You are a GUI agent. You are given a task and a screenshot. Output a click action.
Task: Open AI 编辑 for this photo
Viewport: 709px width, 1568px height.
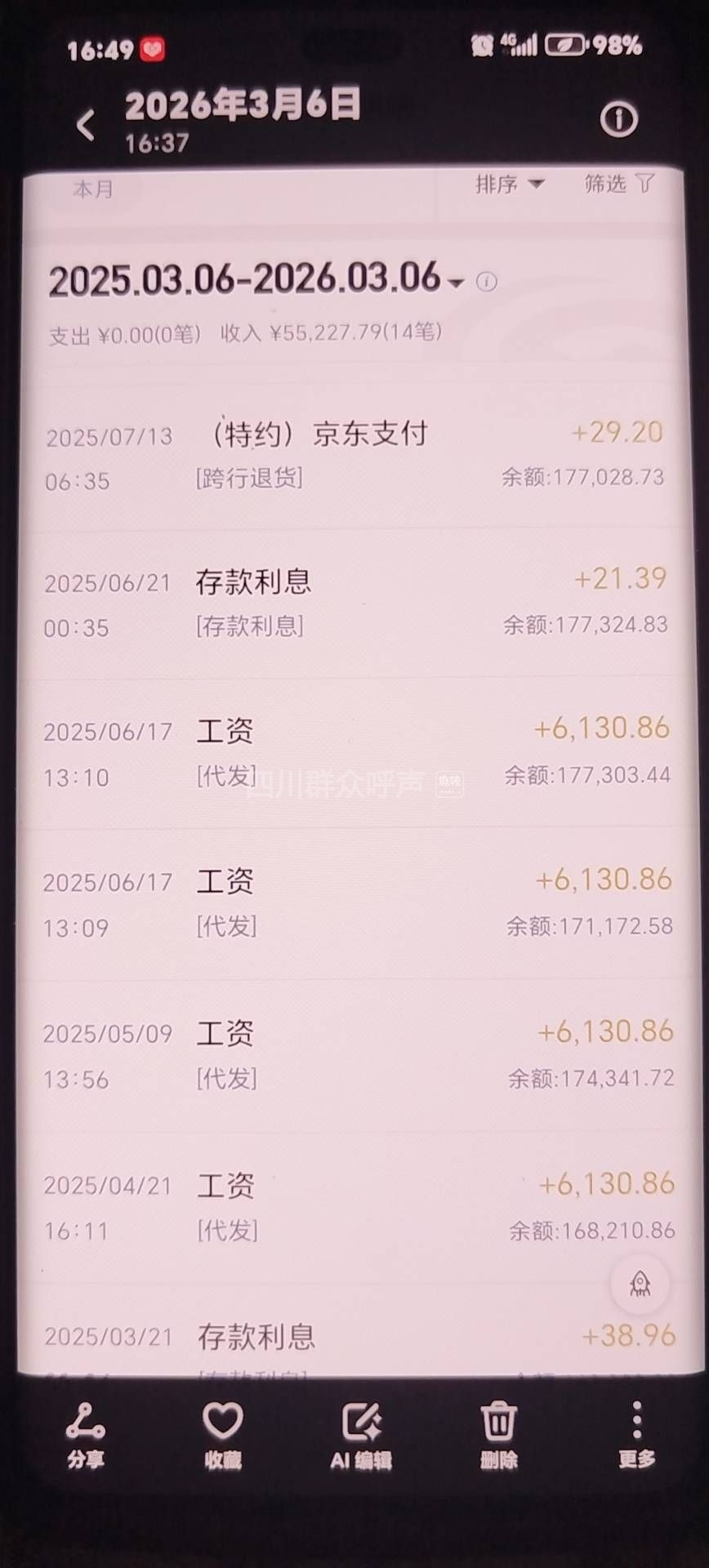coord(360,1434)
